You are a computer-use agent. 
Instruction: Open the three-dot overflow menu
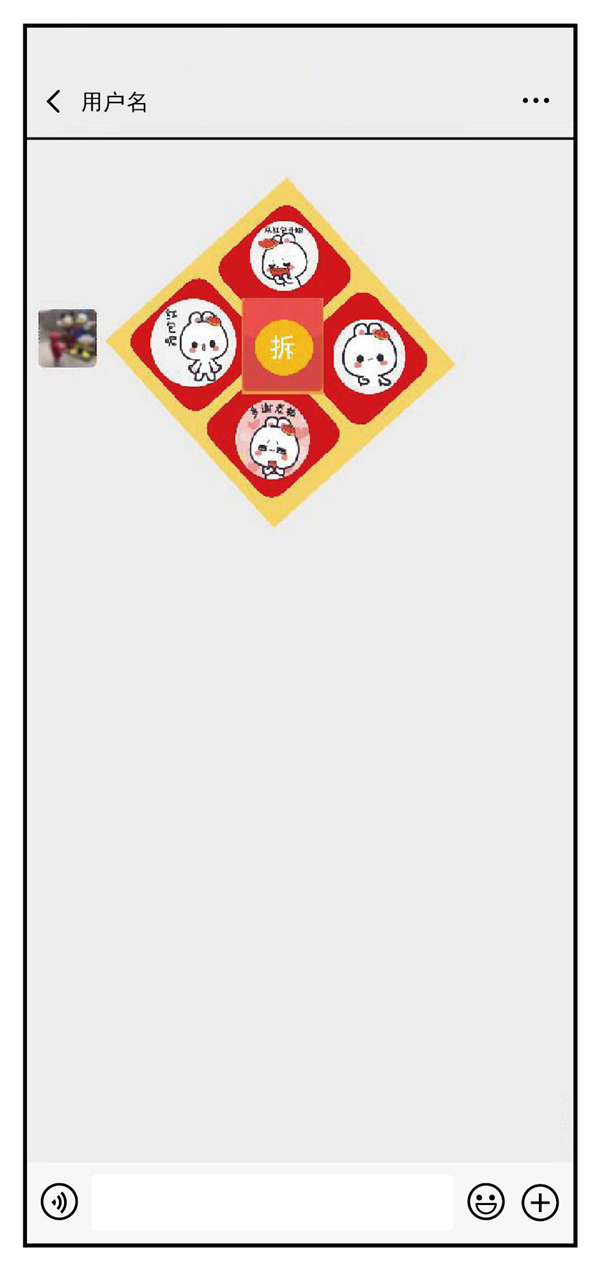pos(535,101)
